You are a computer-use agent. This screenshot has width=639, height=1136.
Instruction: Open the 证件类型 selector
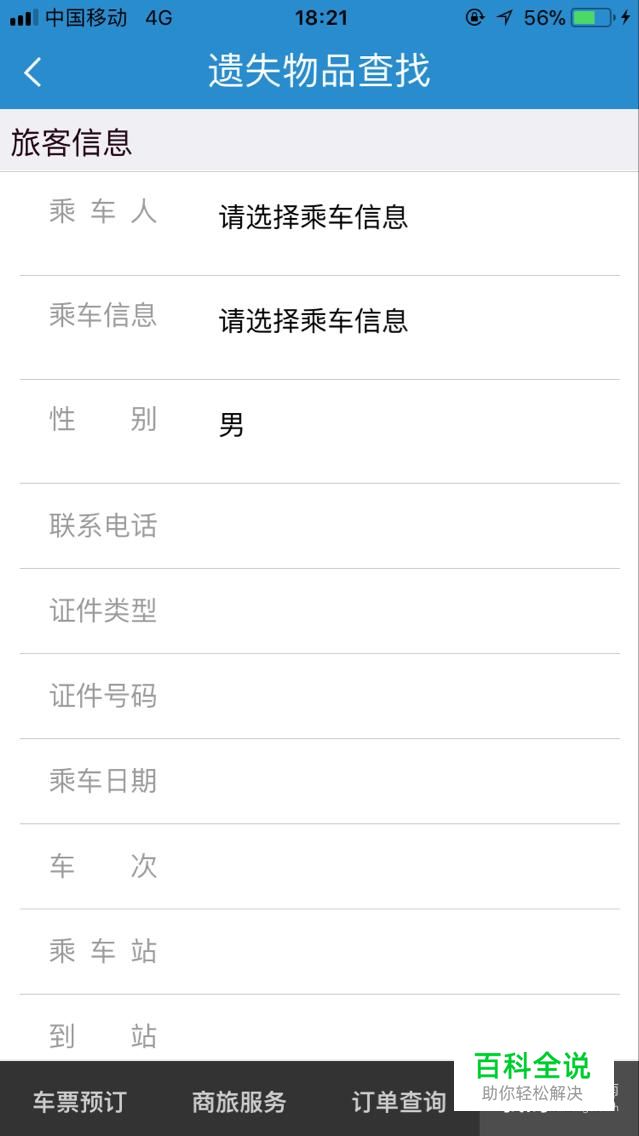(320, 611)
